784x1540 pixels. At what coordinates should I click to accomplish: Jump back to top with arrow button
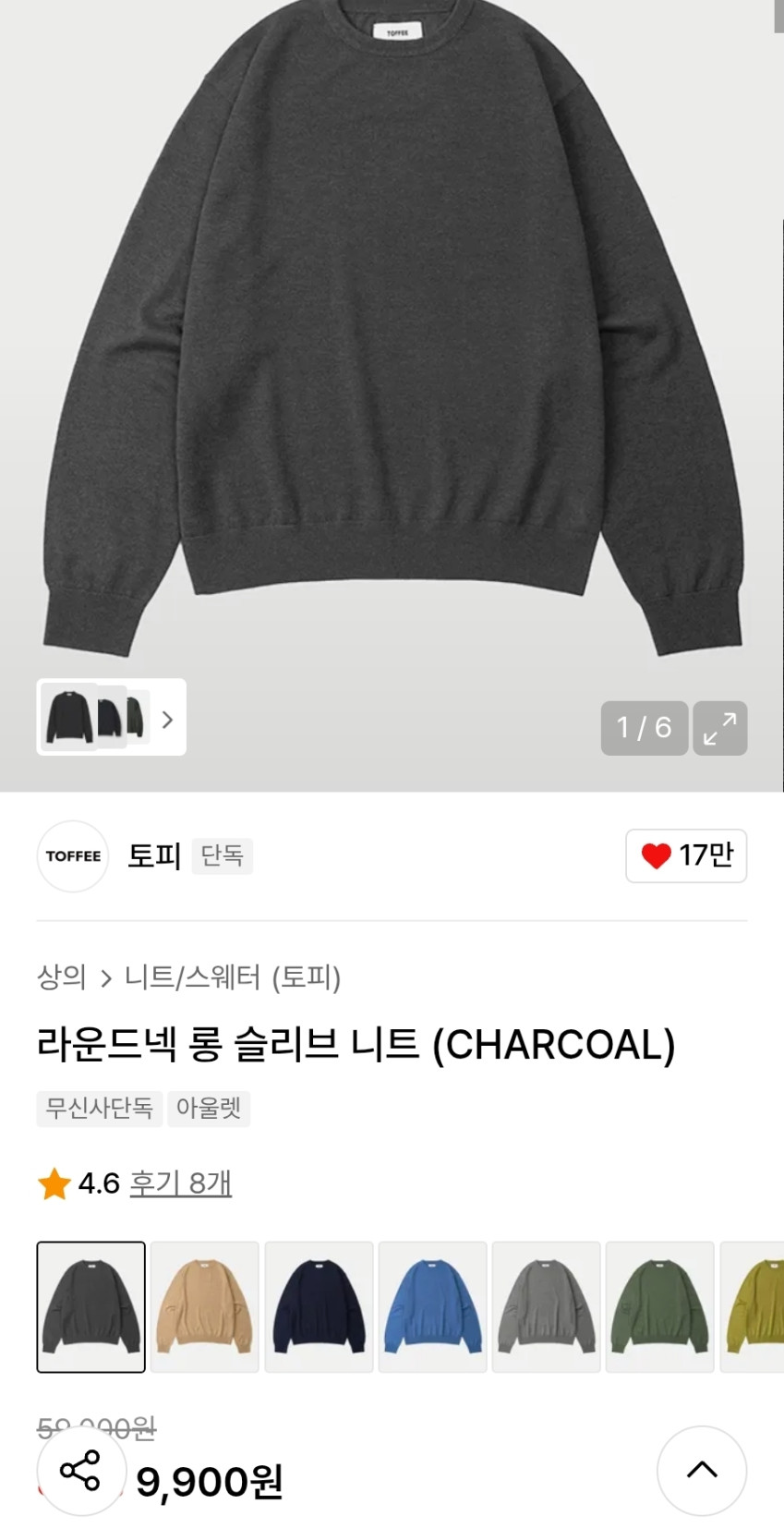coord(702,1470)
